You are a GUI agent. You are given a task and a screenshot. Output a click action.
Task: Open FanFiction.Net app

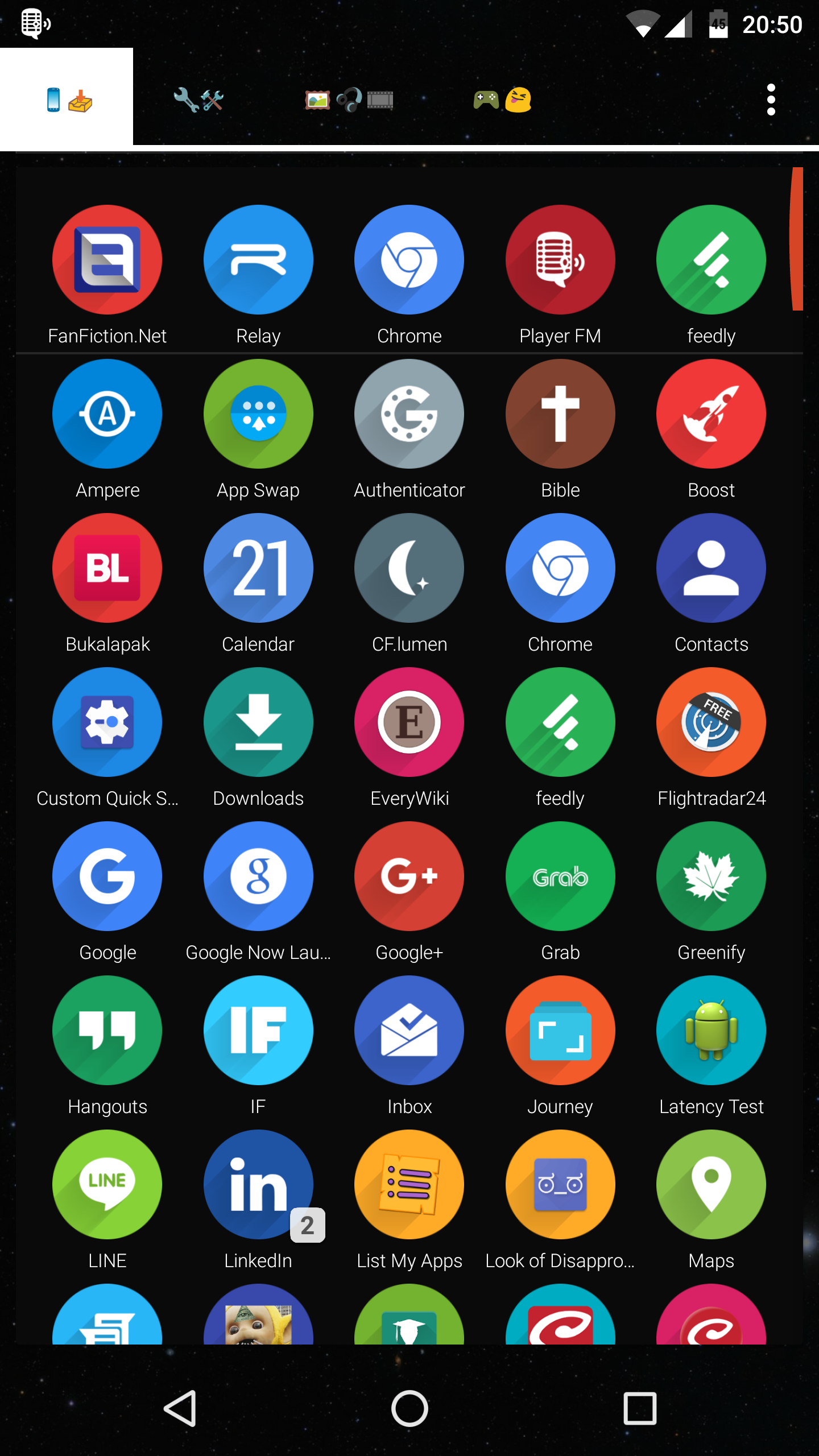tap(107, 259)
